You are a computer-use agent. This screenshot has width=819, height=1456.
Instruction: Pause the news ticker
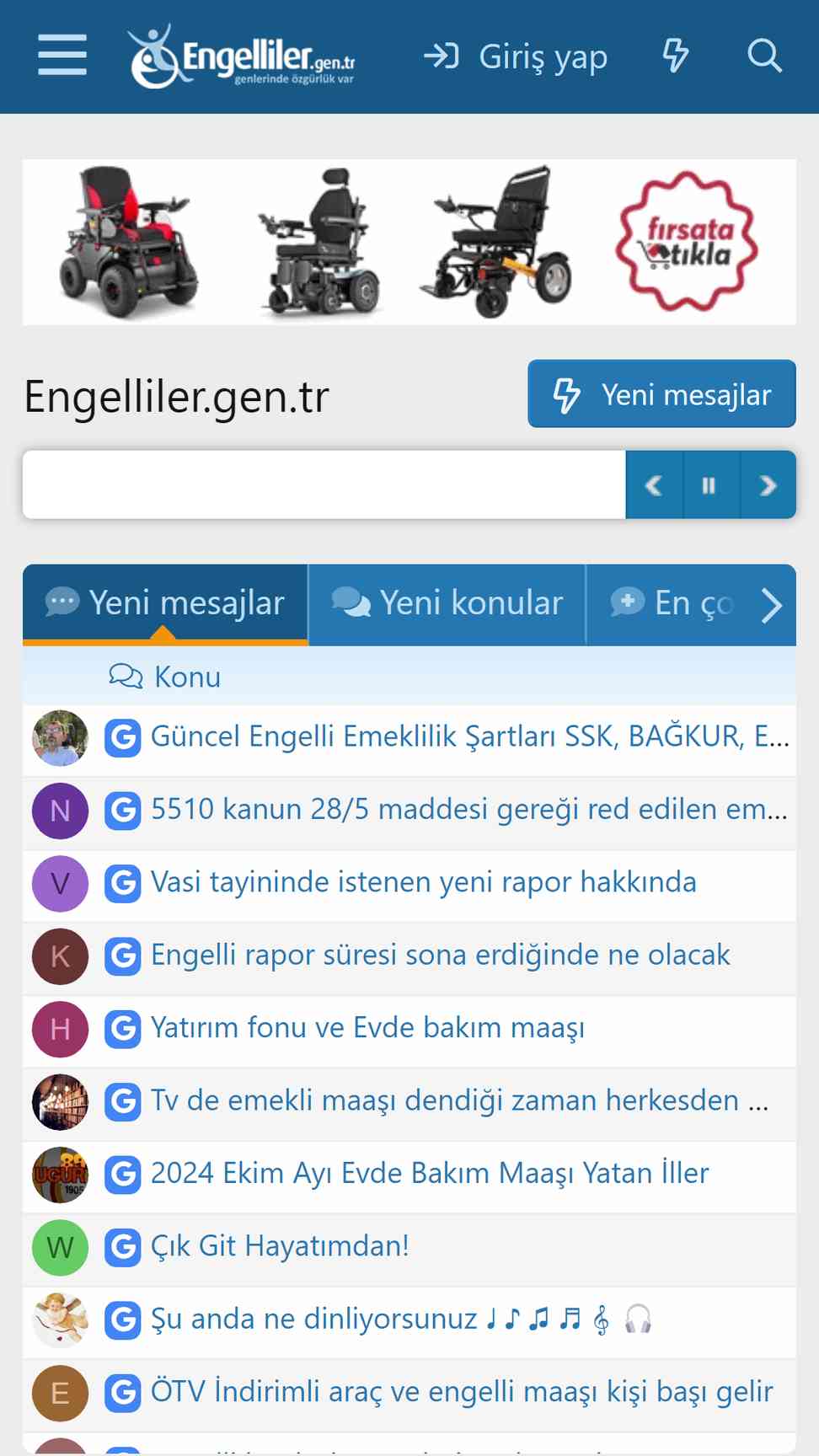[x=711, y=485]
